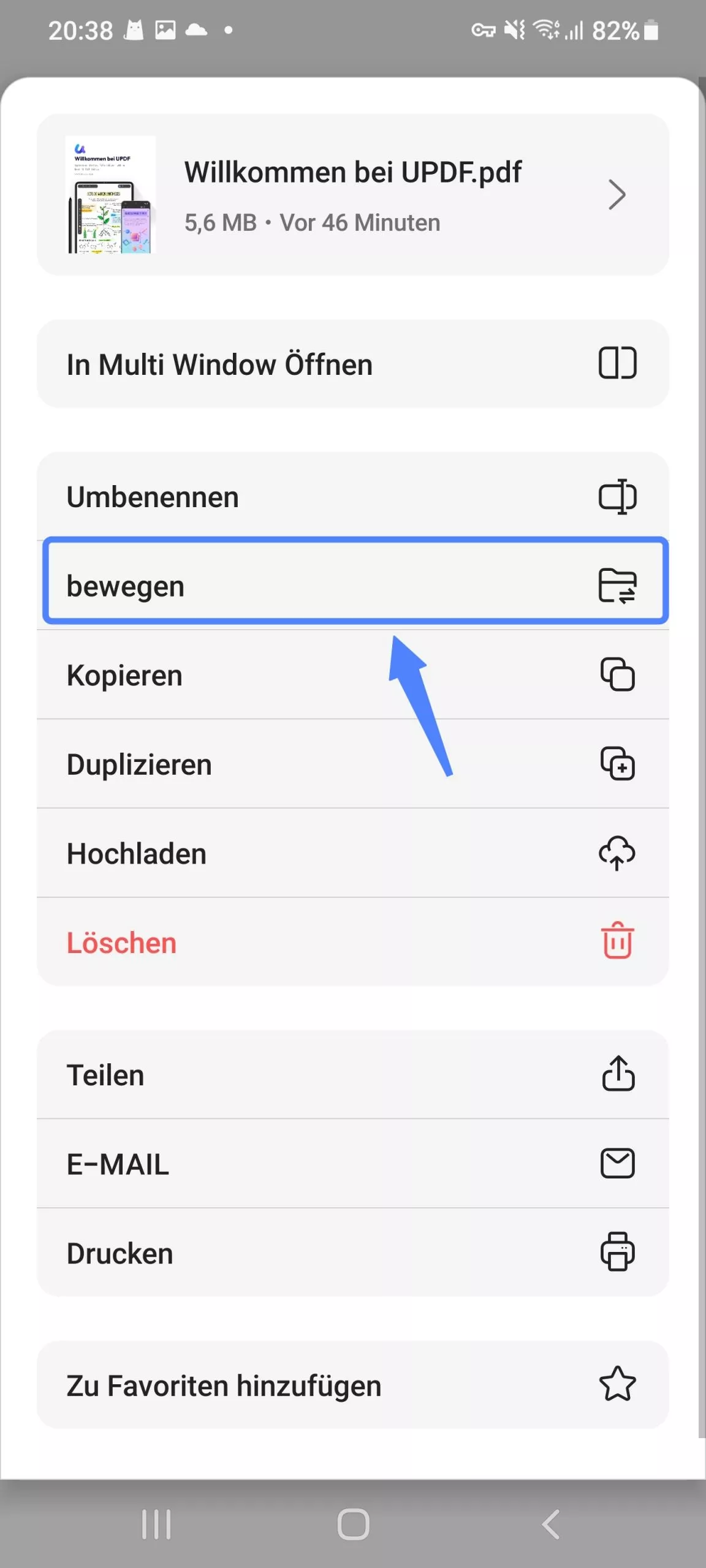Click the Duplizieren duplicate icon
706x1568 pixels.
click(x=617, y=764)
